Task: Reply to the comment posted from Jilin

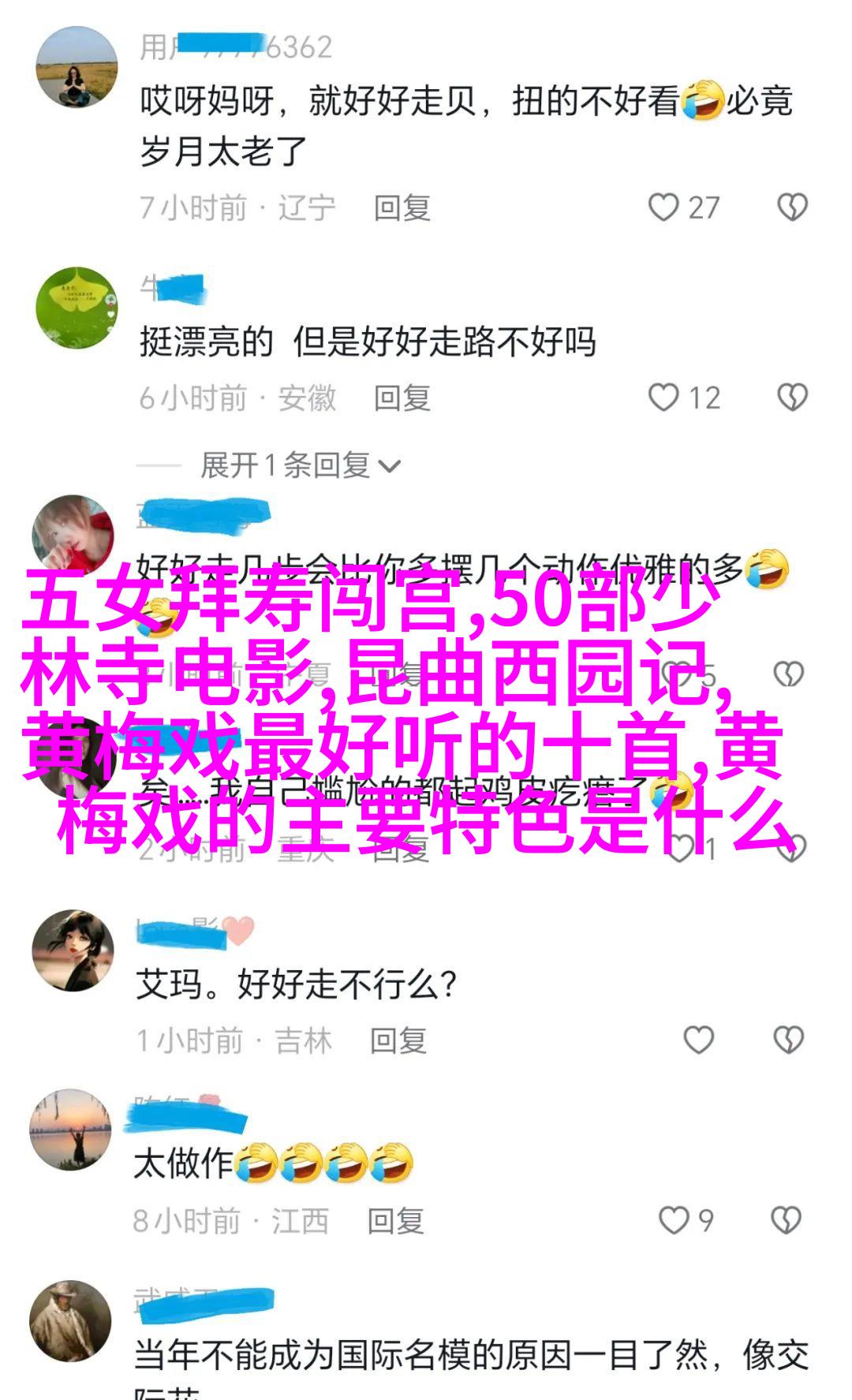Action: click(x=398, y=1041)
